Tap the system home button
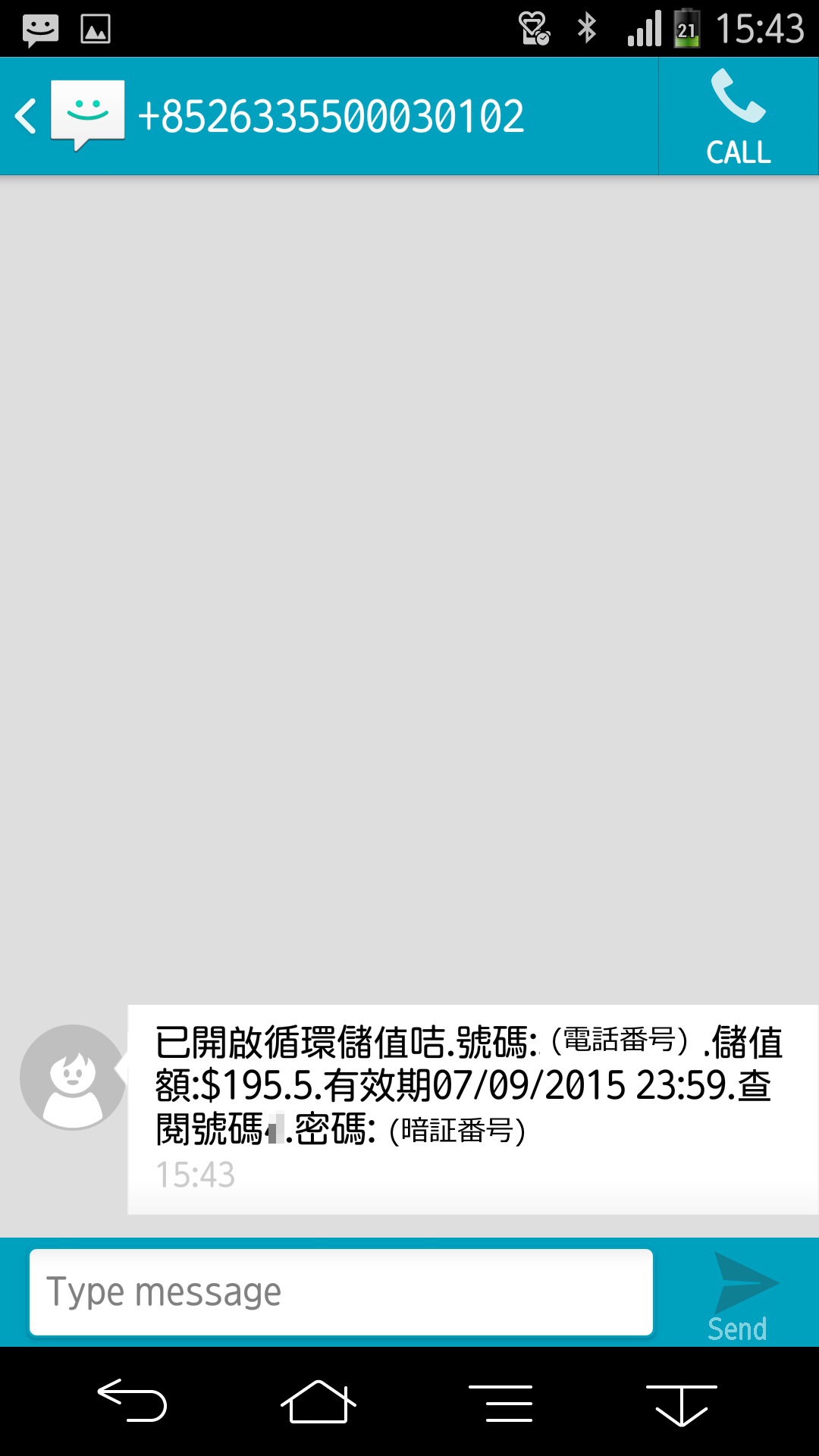 tap(318, 1401)
